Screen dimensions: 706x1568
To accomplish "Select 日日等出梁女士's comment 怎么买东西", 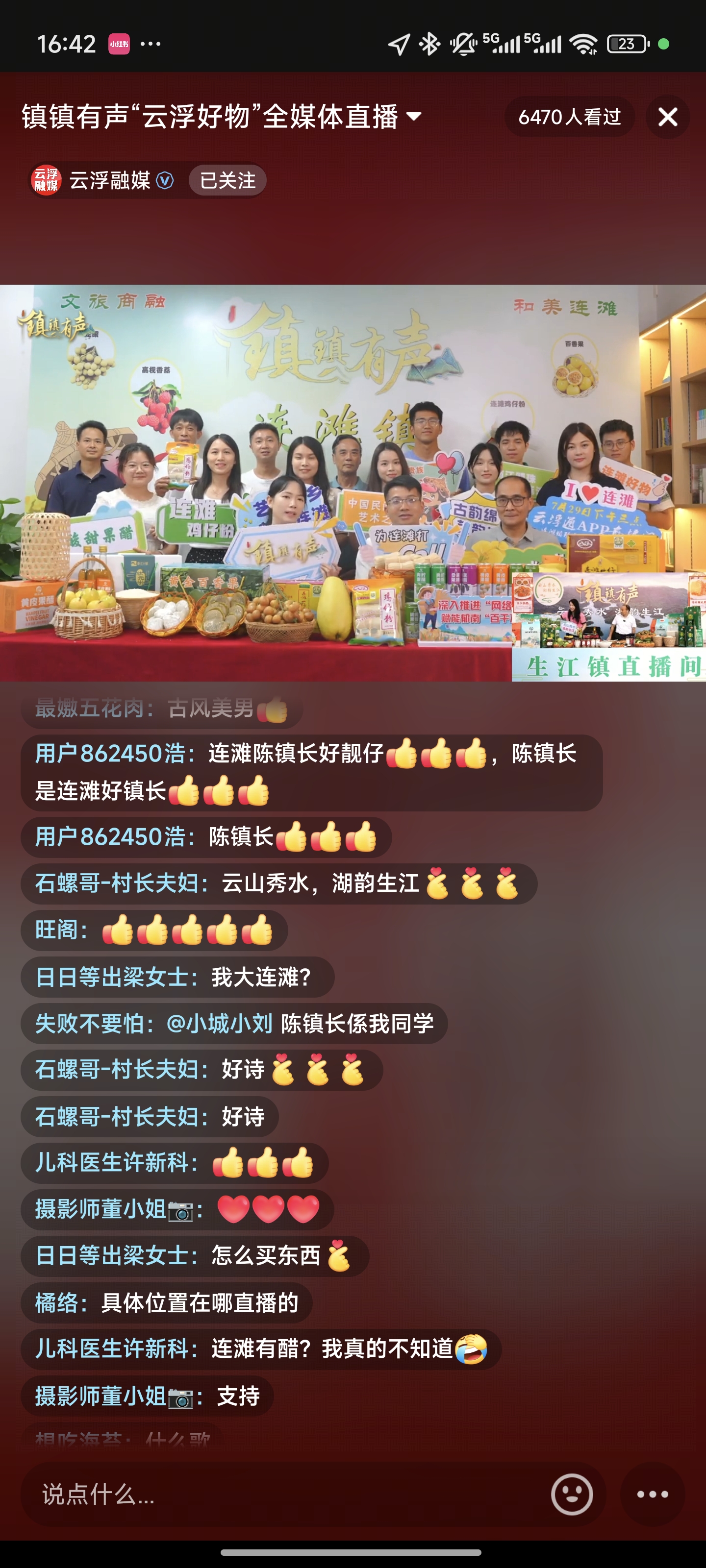I will click(x=194, y=1255).
